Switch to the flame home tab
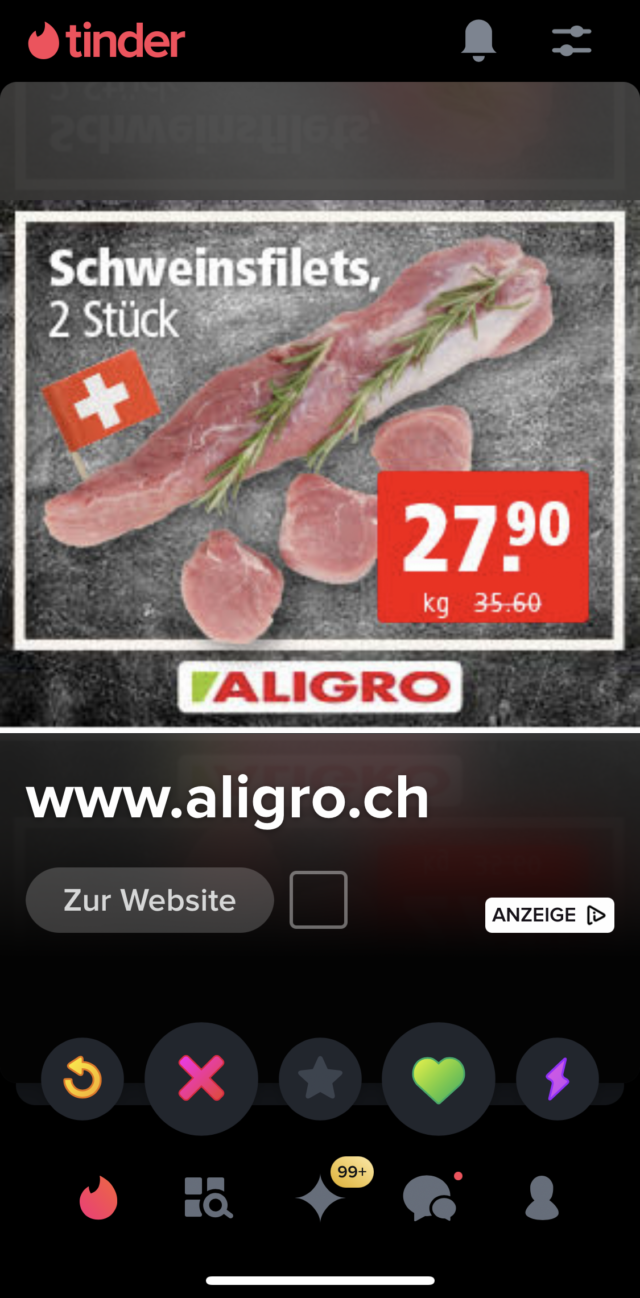The width and height of the screenshot is (640, 1298). (98, 1197)
